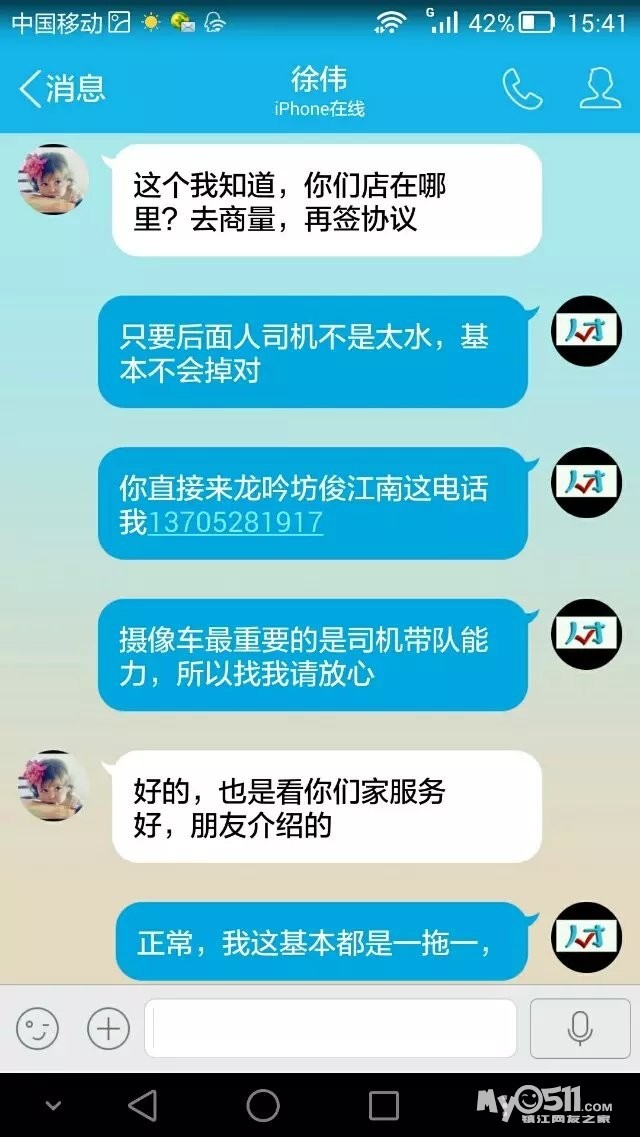The image size is (640, 1137).
Task: Tap the phone number link 13705281917
Action: [235, 522]
